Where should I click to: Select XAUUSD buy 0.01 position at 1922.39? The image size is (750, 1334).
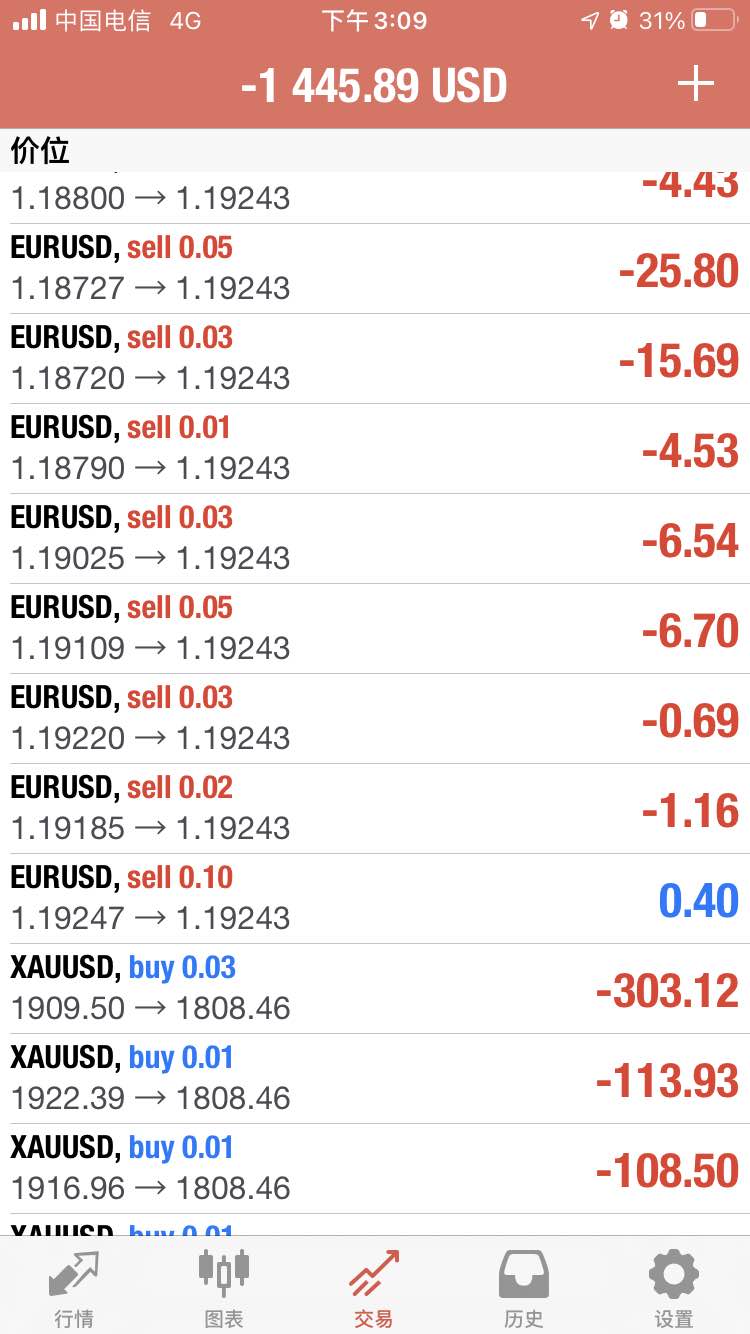[x=375, y=1079]
